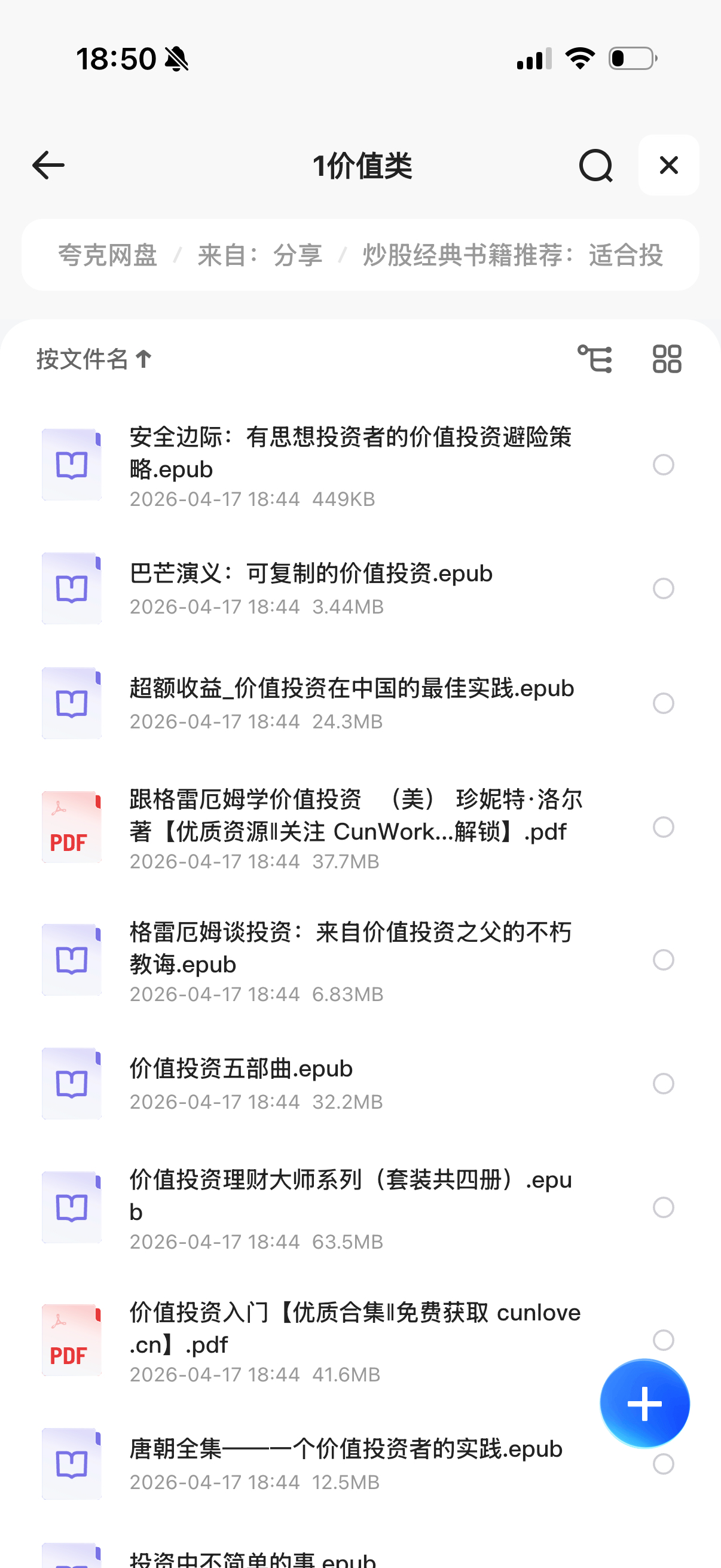Viewport: 721px width, 1568px height.
Task: Select 跟格雷厄姆学价值投资 pdf
Action: point(663,827)
